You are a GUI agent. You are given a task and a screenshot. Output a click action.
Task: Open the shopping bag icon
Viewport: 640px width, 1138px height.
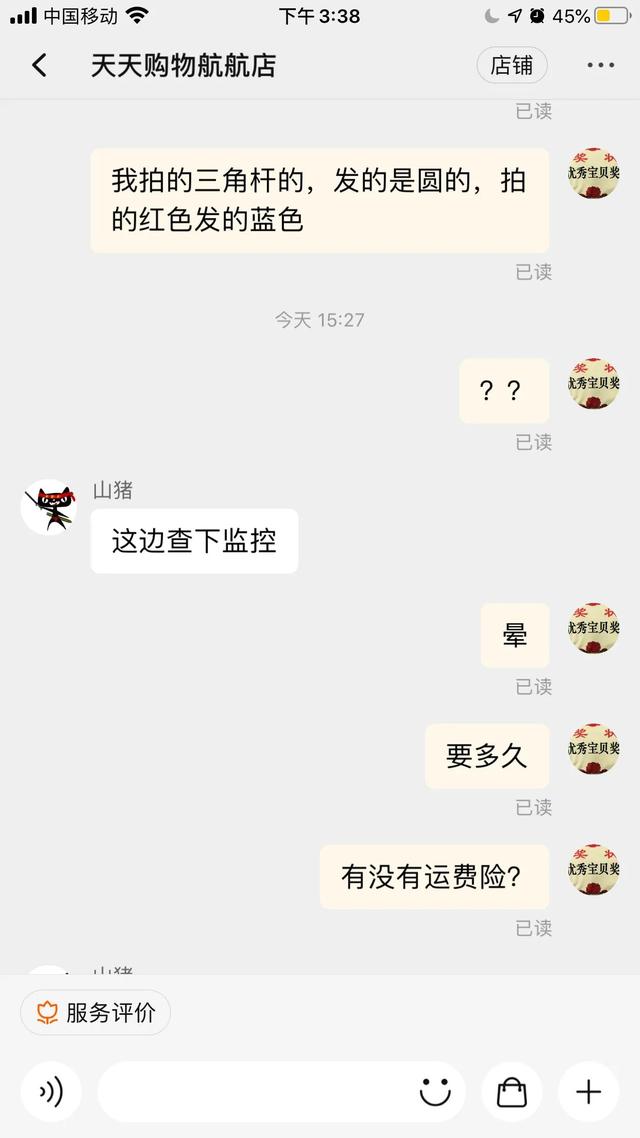512,1091
